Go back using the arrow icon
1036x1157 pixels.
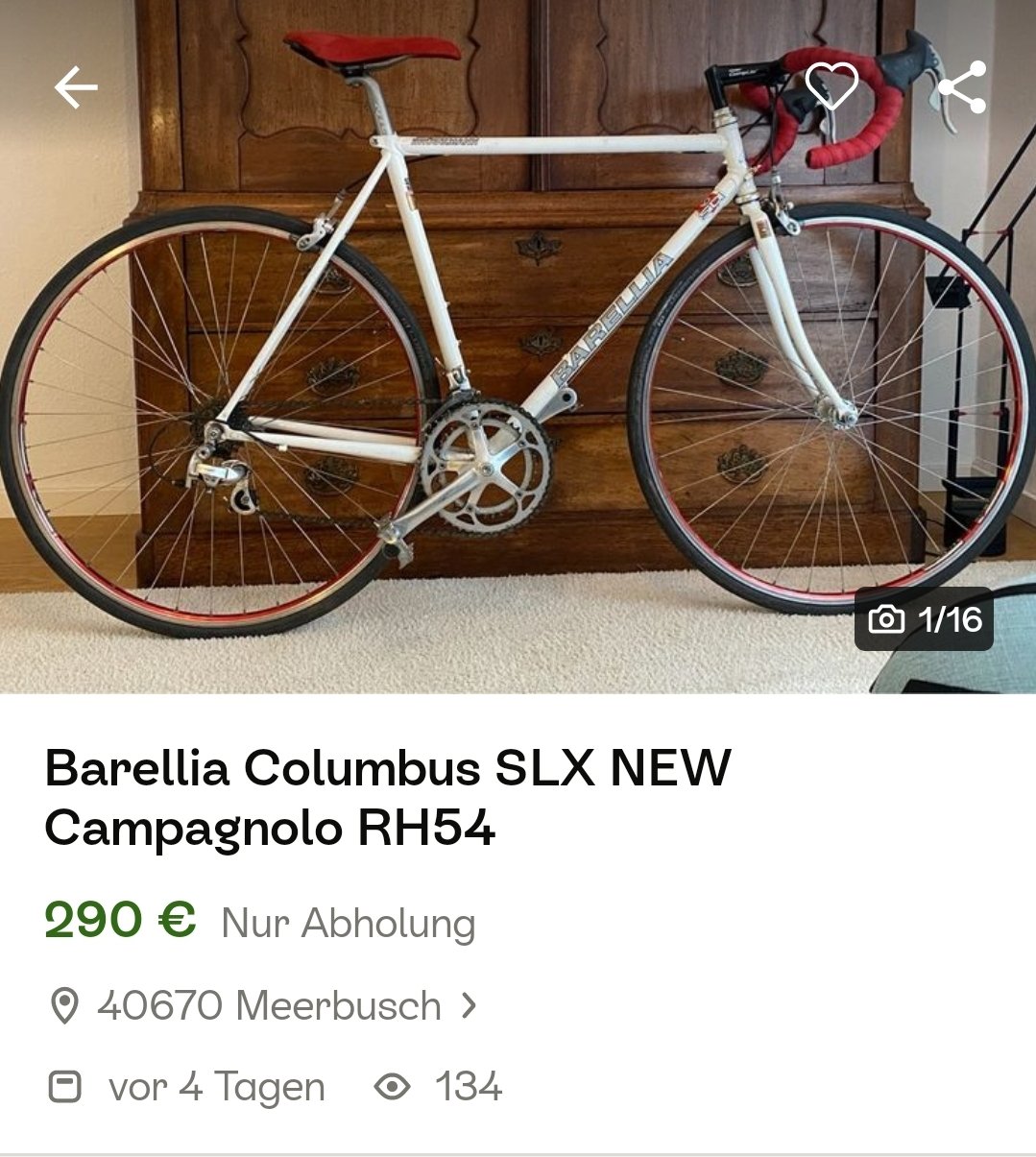click(76, 88)
